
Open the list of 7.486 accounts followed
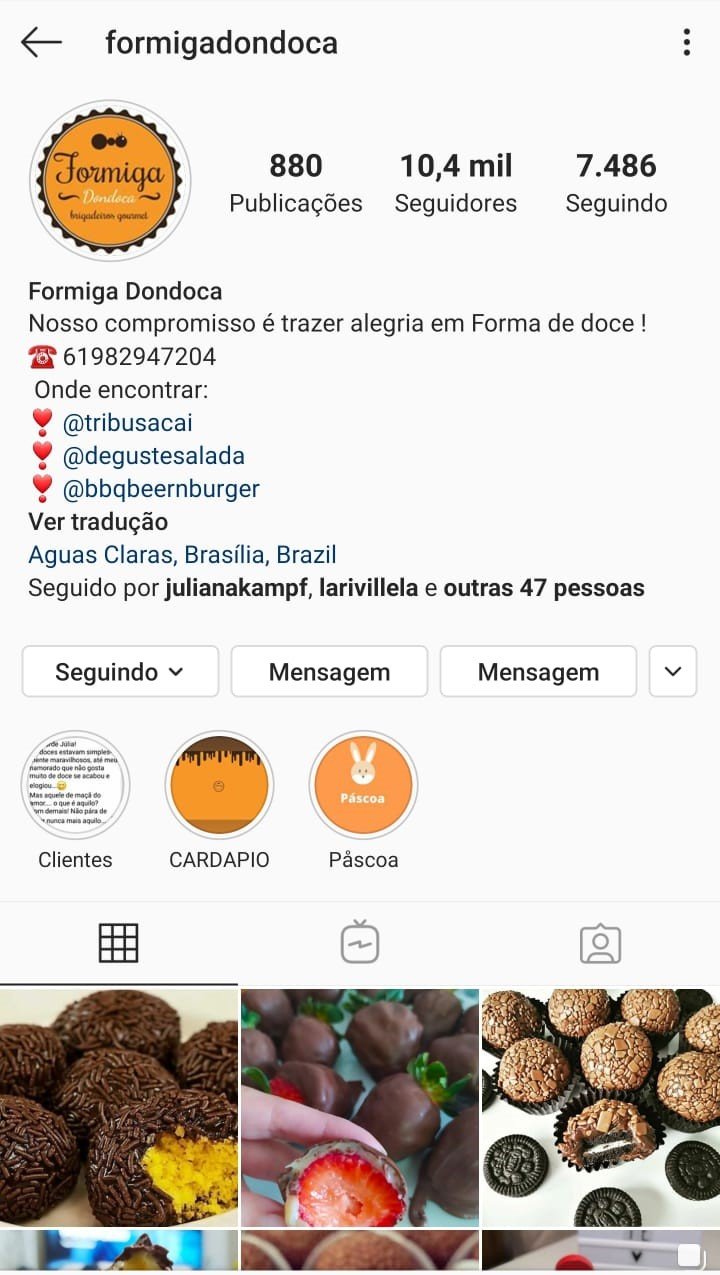point(616,183)
